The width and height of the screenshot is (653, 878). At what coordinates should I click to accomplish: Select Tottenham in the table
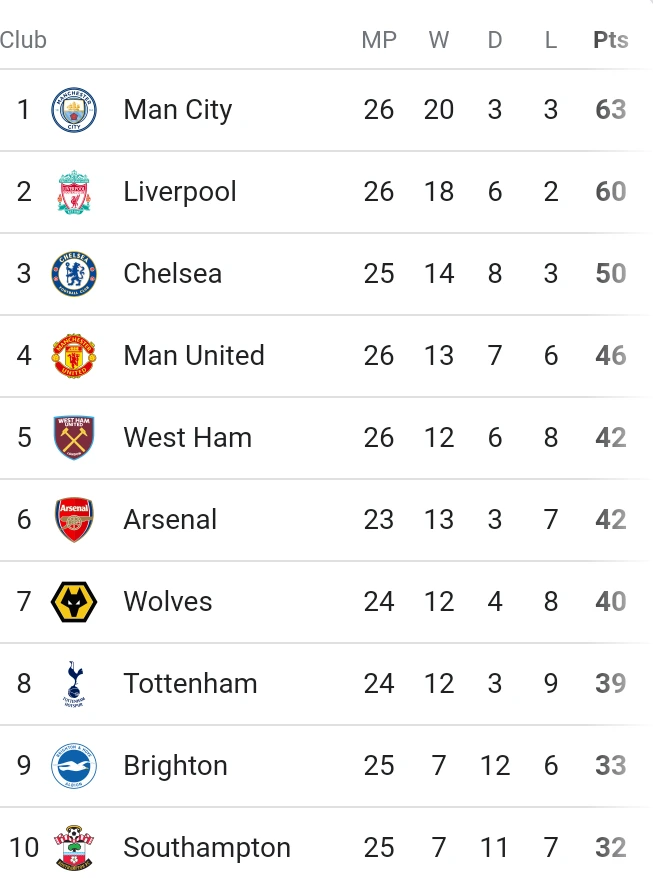(x=326, y=684)
